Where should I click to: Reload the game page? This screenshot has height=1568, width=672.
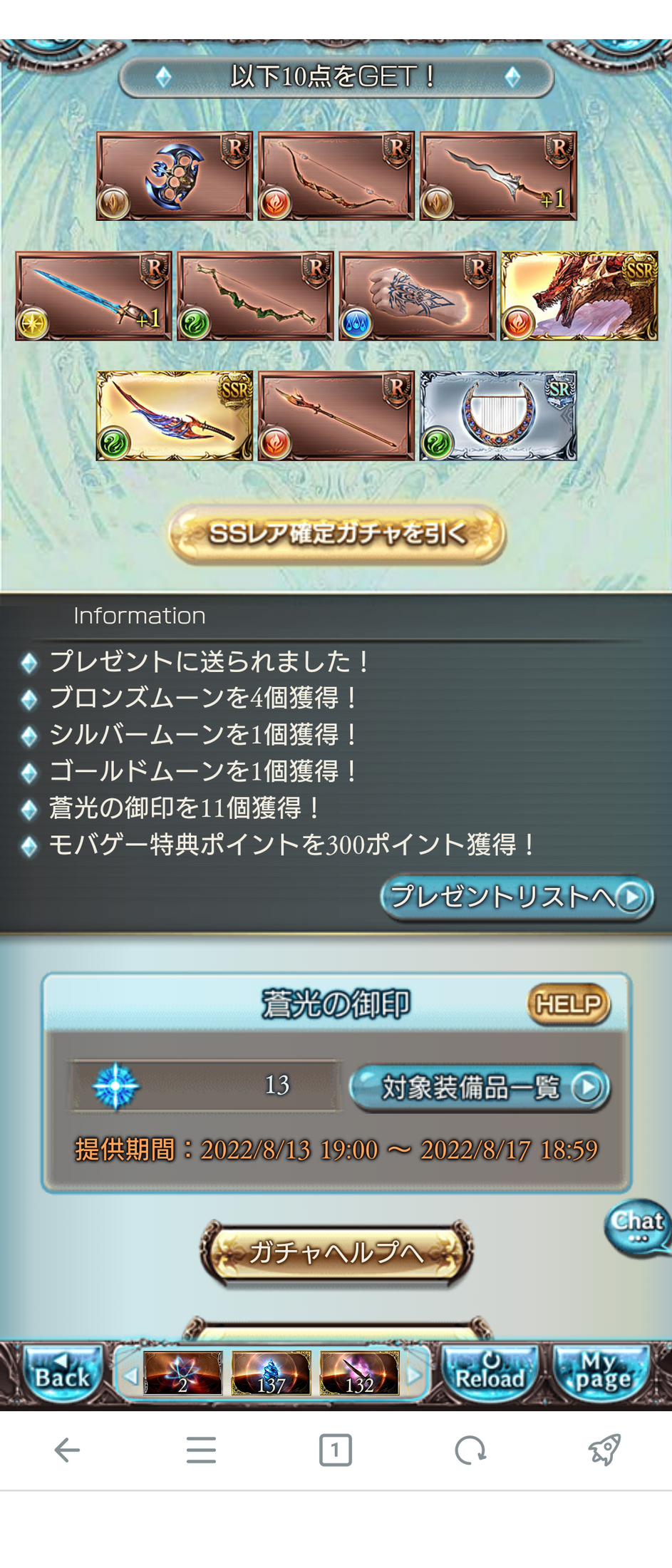pos(490,1374)
